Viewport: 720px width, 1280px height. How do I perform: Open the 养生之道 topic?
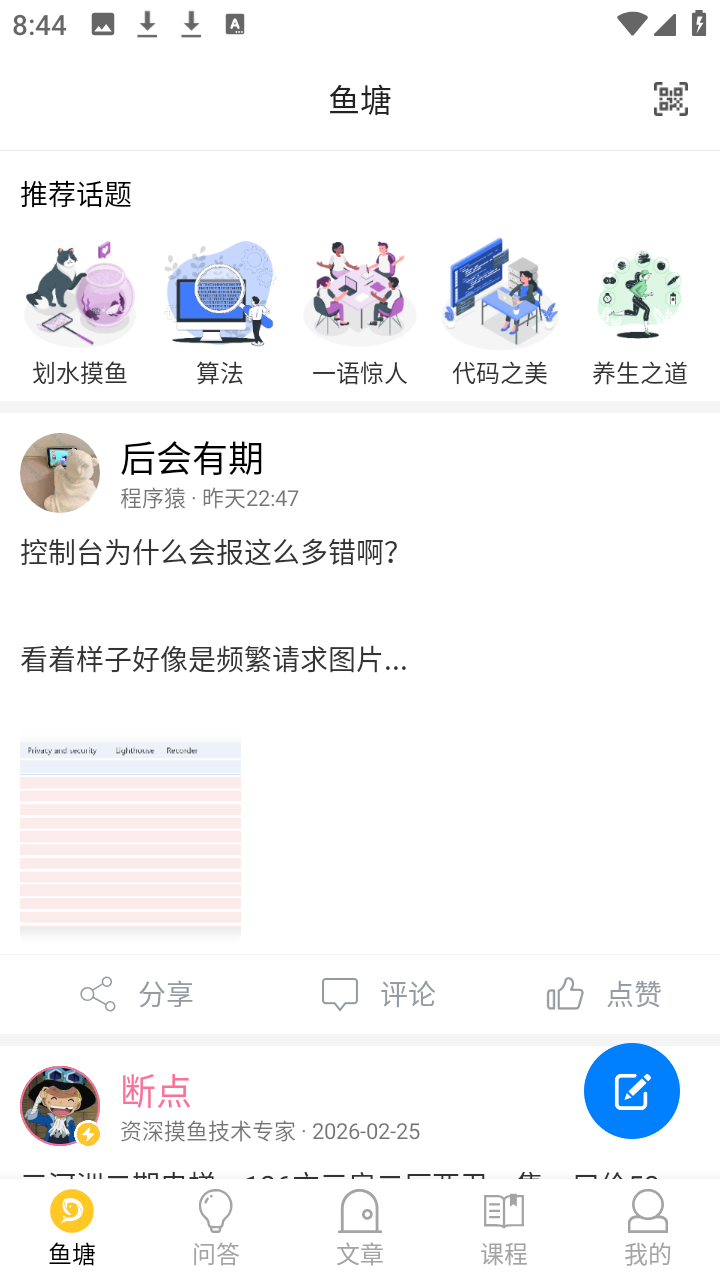click(639, 293)
